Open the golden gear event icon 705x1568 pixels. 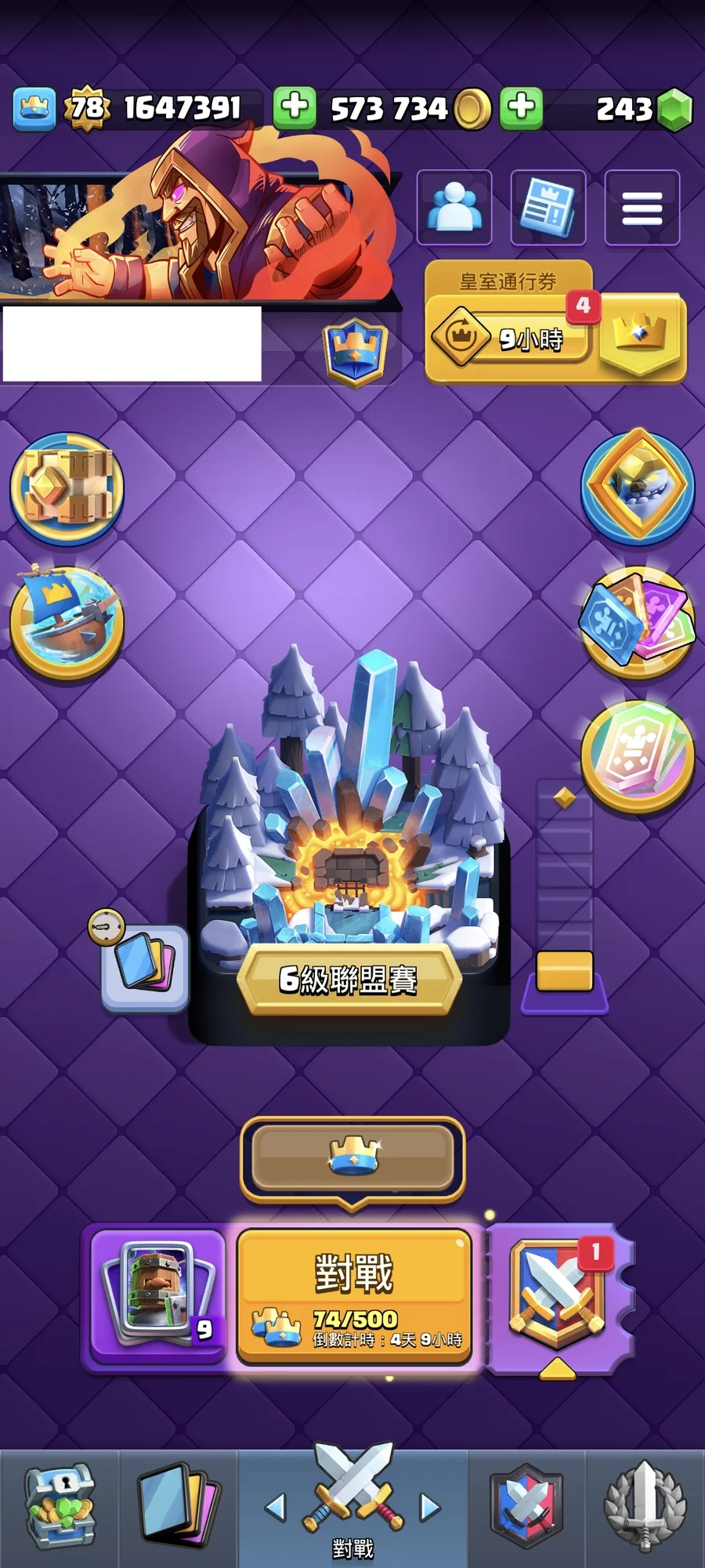pyautogui.click(x=67, y=487)
